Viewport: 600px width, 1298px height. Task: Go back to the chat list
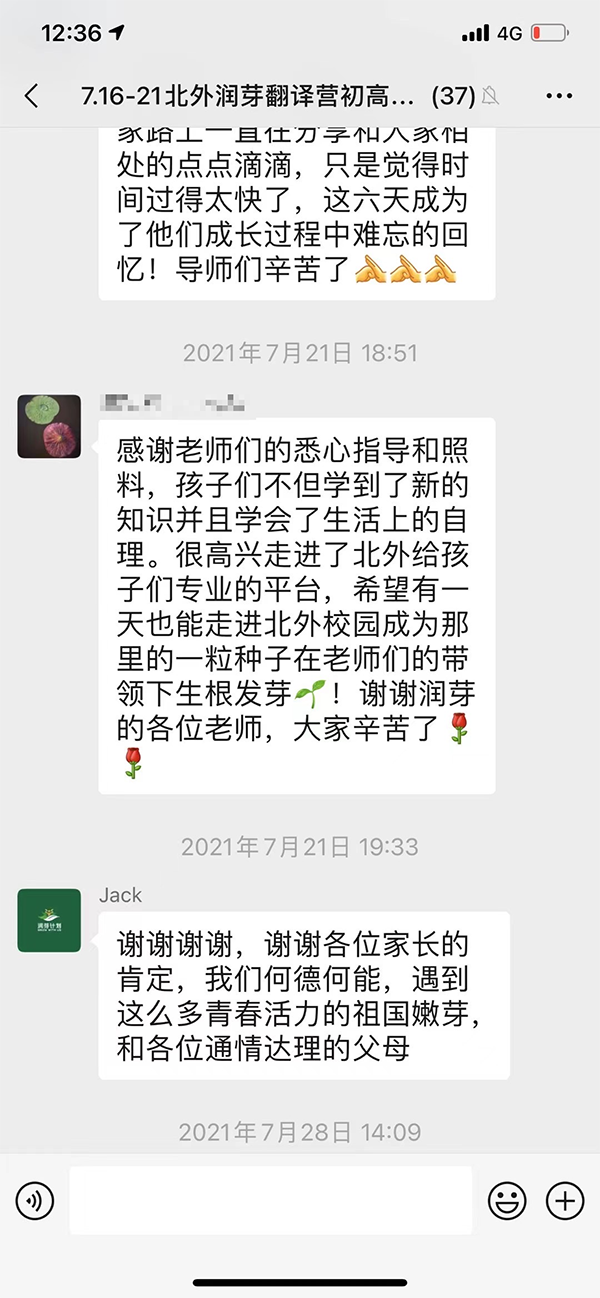pyautogui.click(x=31, y=96)
